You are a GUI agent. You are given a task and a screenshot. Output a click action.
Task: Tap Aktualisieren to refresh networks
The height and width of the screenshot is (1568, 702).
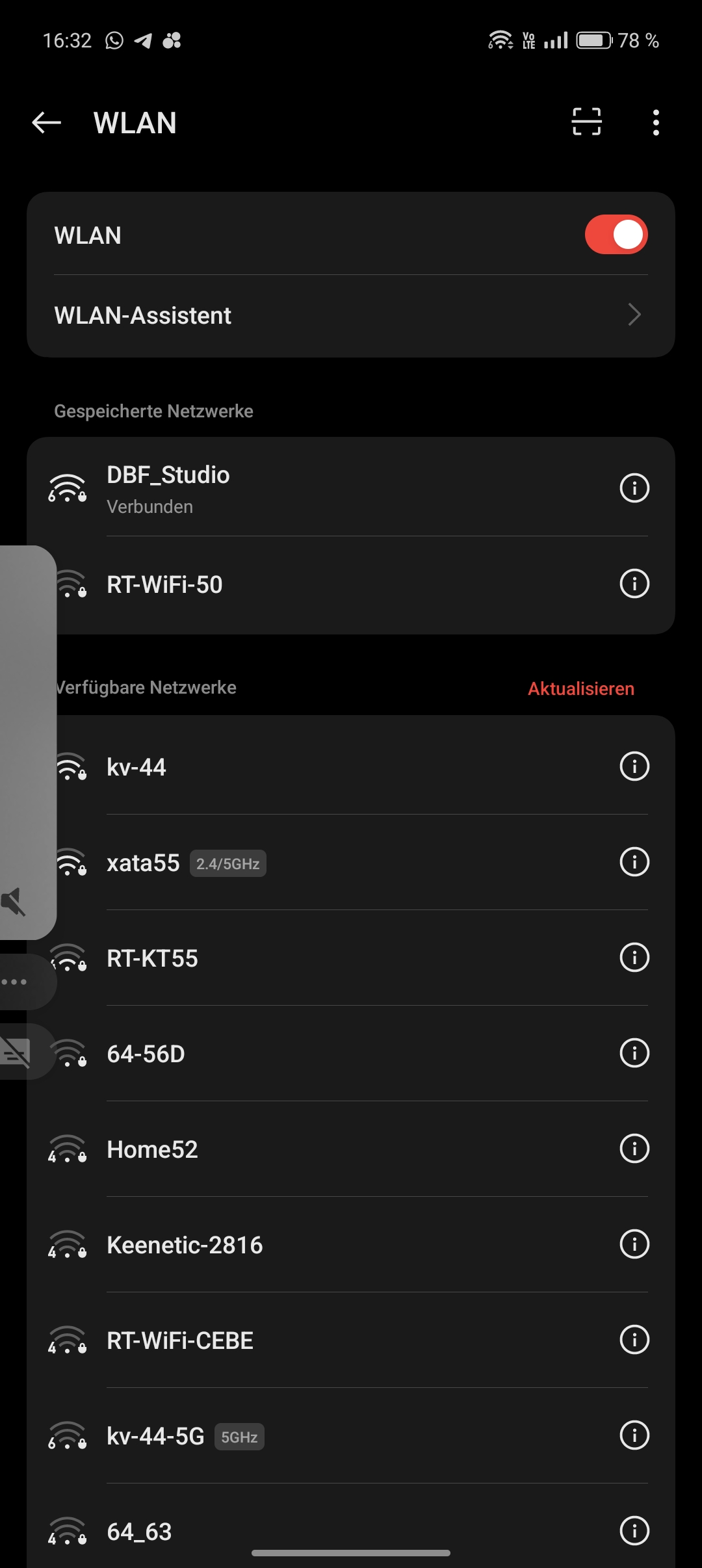tap(580, 688)
